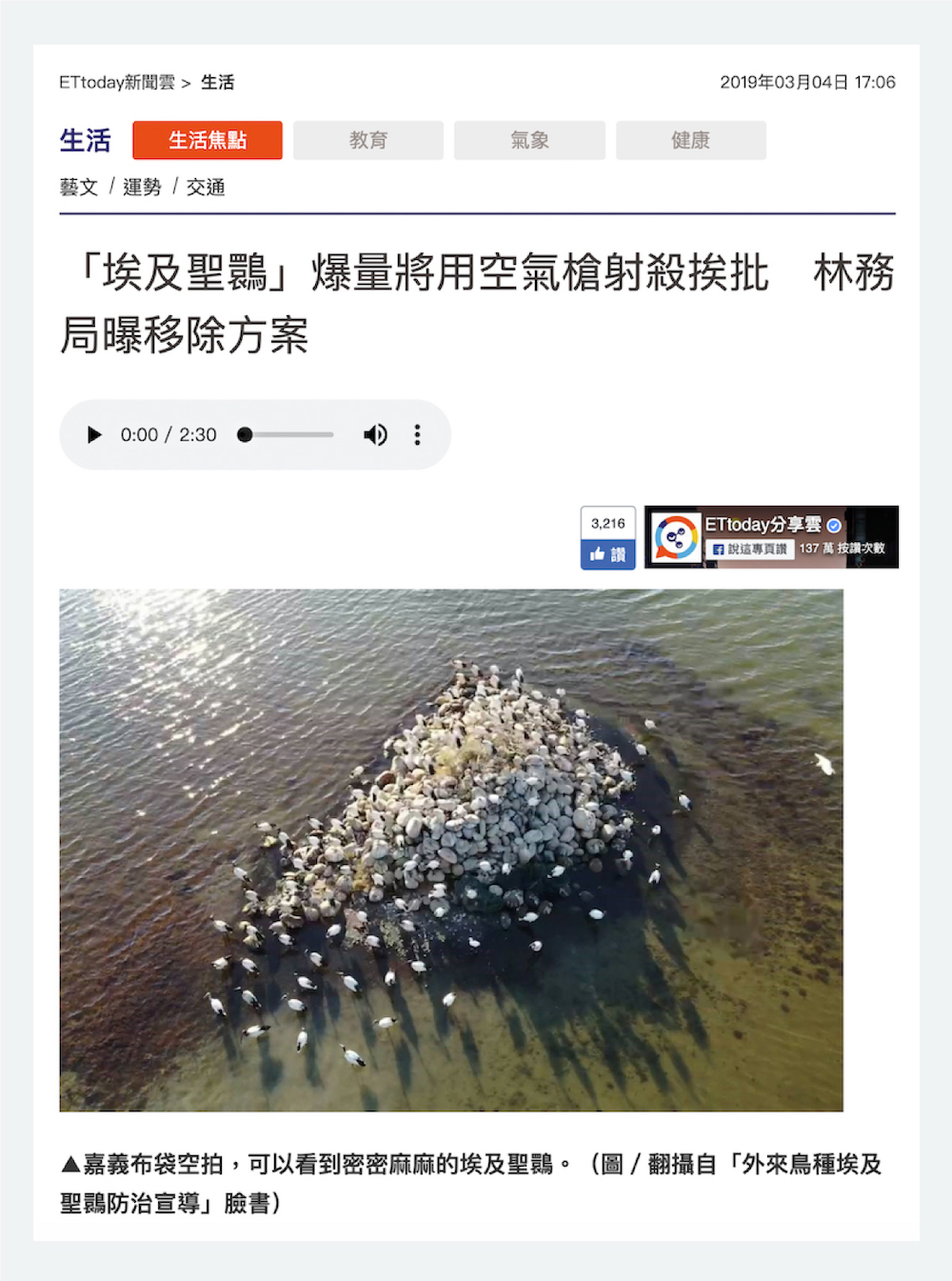Viewport: 952px width, 1281px height.
Task: Like this article with 讚 button
Action: point(607,554)
